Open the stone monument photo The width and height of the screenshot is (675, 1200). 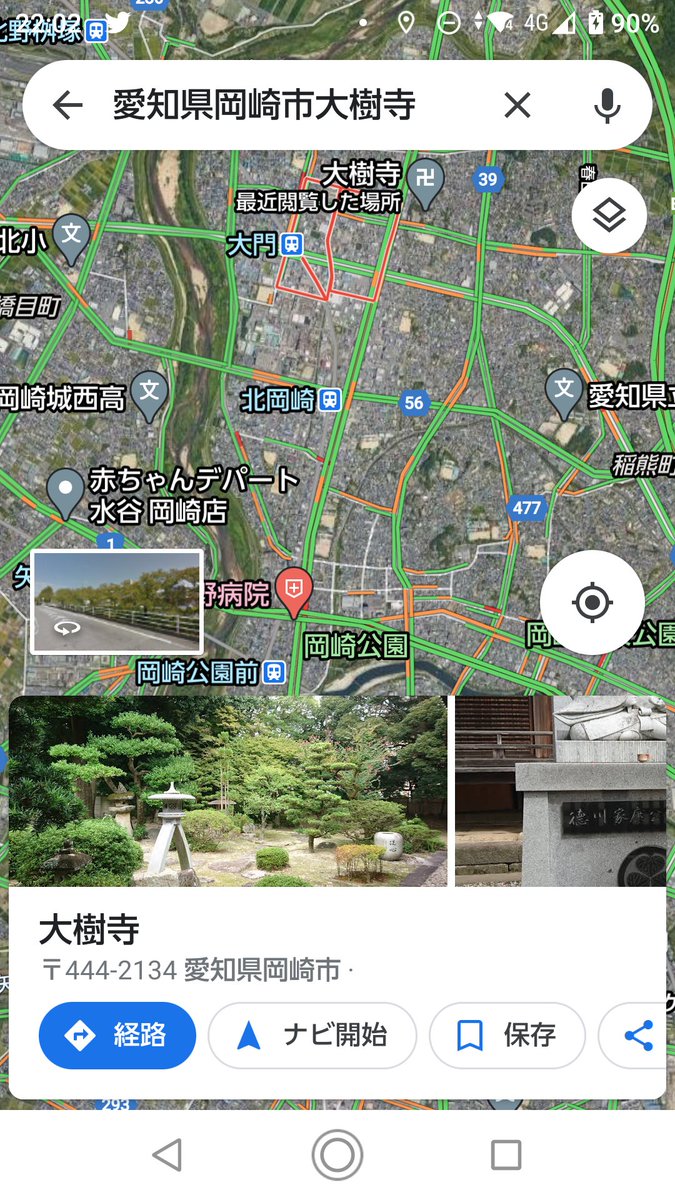click(560, 791)
